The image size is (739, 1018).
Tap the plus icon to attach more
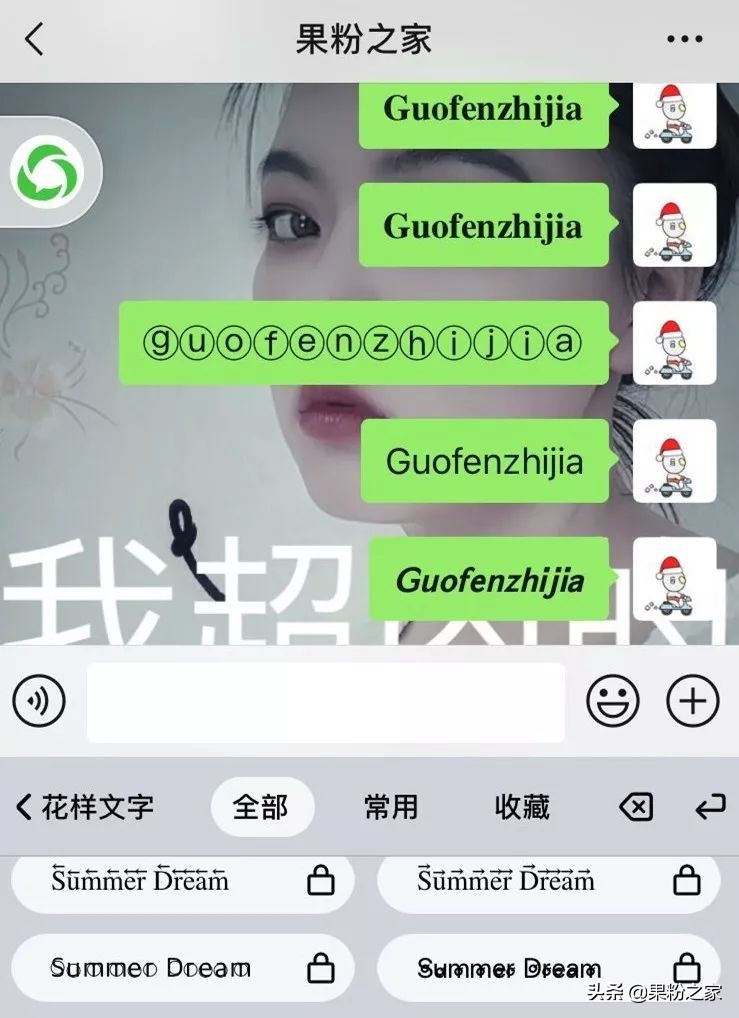coord(691,701)
